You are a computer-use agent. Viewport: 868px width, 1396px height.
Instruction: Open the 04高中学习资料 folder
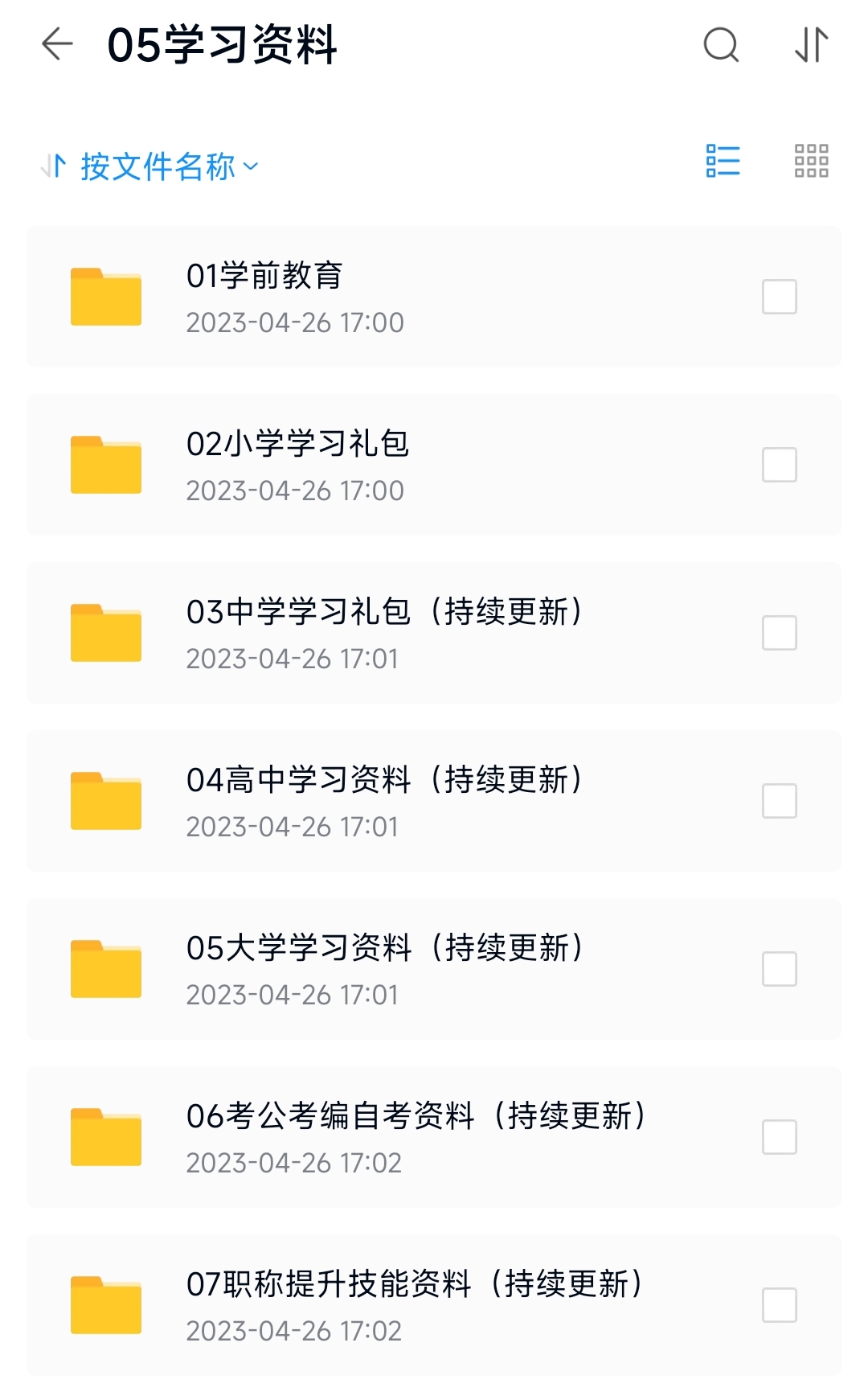[x=434, y=801]
